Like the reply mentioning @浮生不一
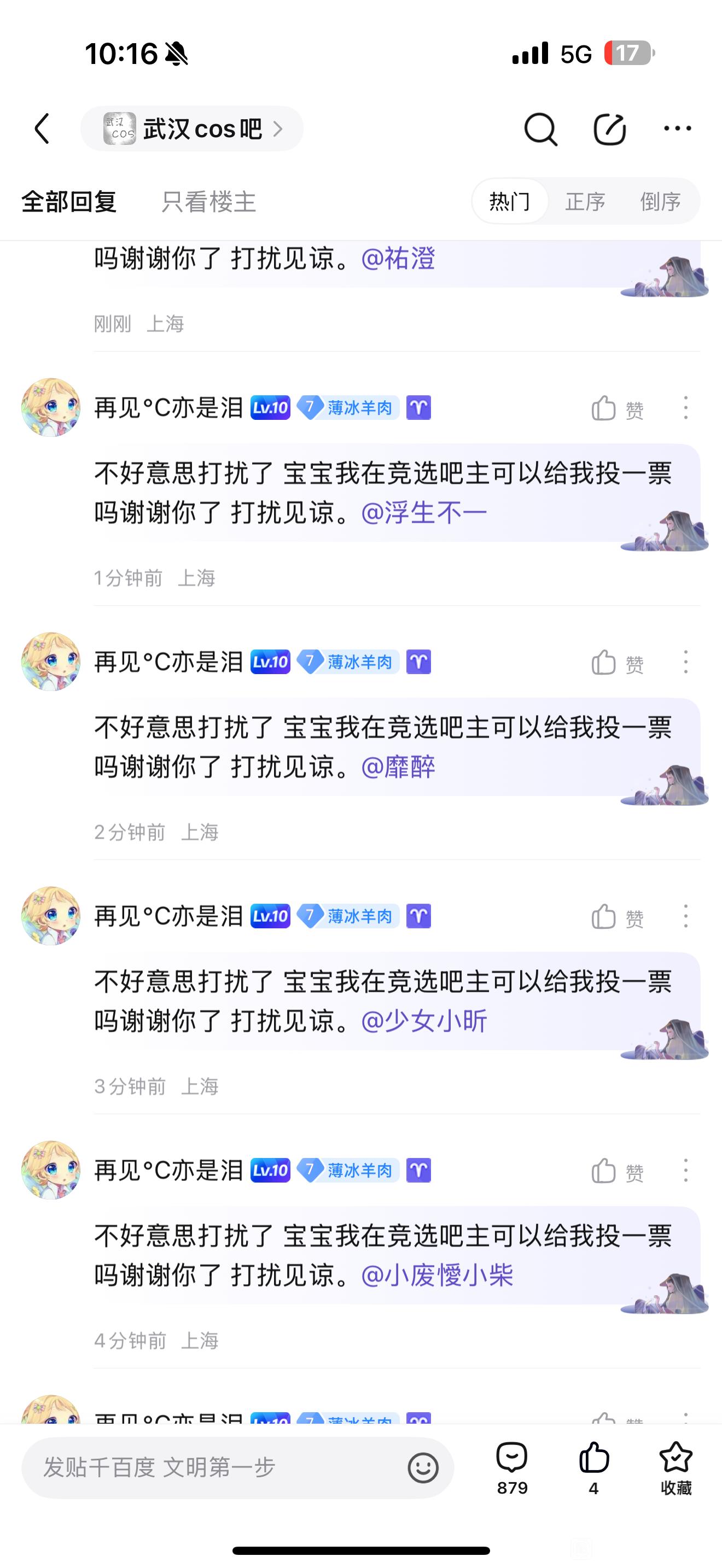Image resolution: width=722 pixels, height=1568 pixels. click(x=616, y=408)
